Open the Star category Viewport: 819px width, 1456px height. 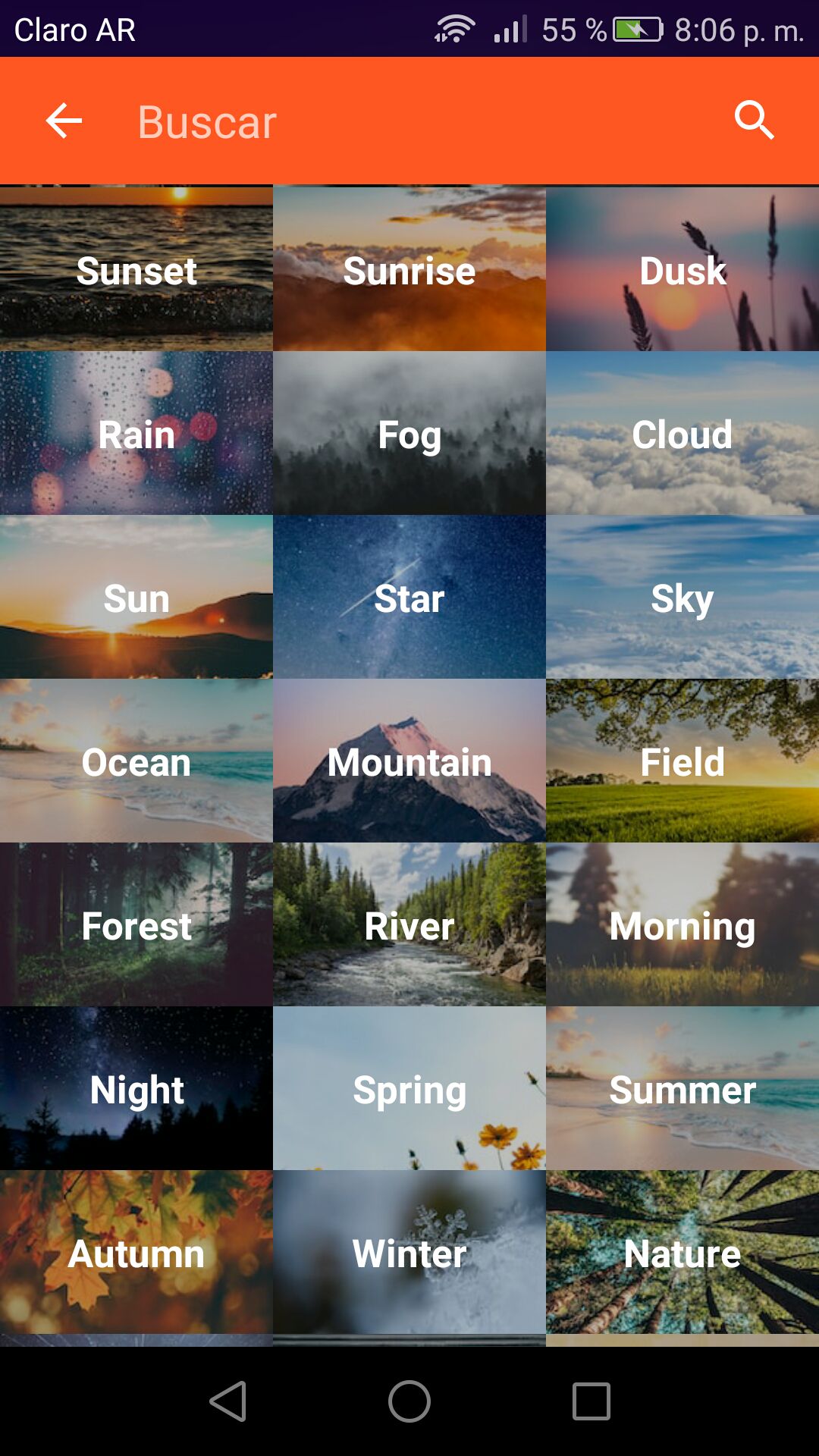[409, 597]
